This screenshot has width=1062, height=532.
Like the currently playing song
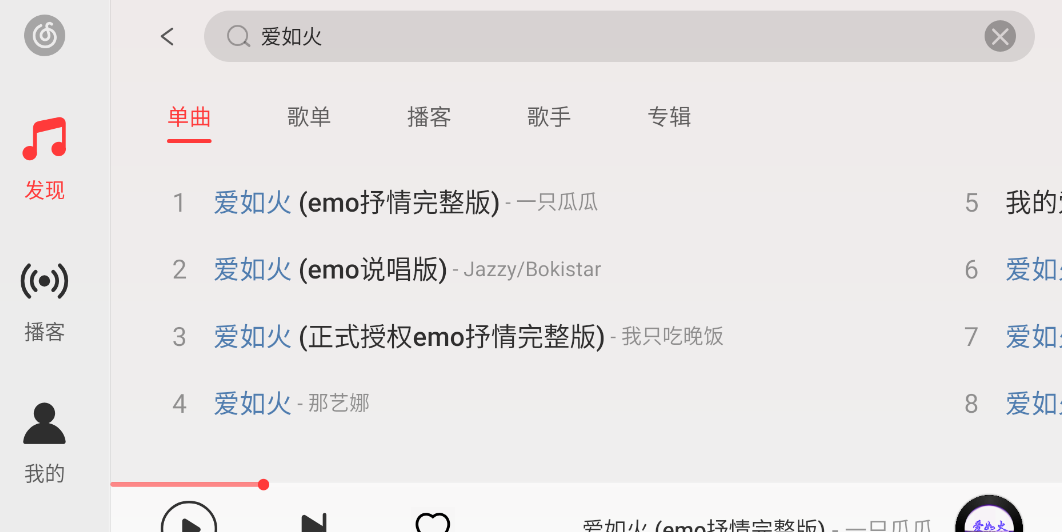click(432, 522)
